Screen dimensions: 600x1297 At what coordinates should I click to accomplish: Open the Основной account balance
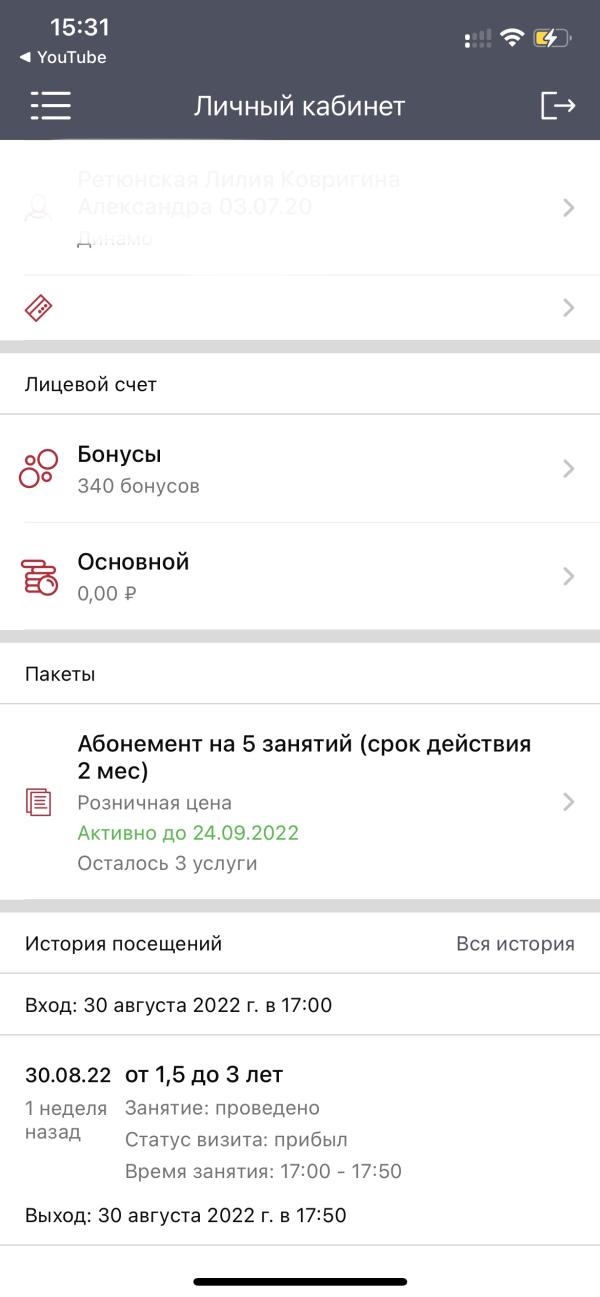300,576
